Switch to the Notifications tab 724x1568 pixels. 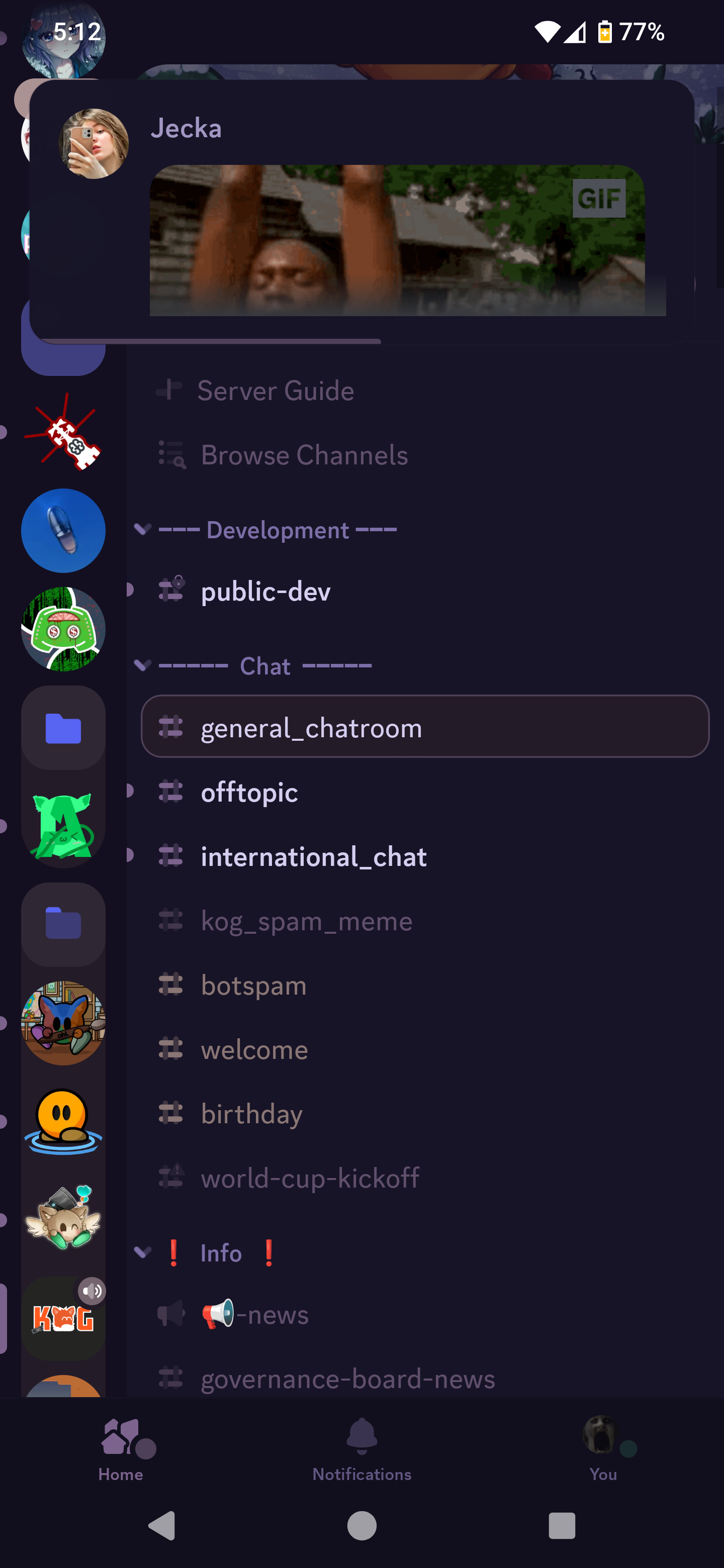click(x=361, y=1449)
